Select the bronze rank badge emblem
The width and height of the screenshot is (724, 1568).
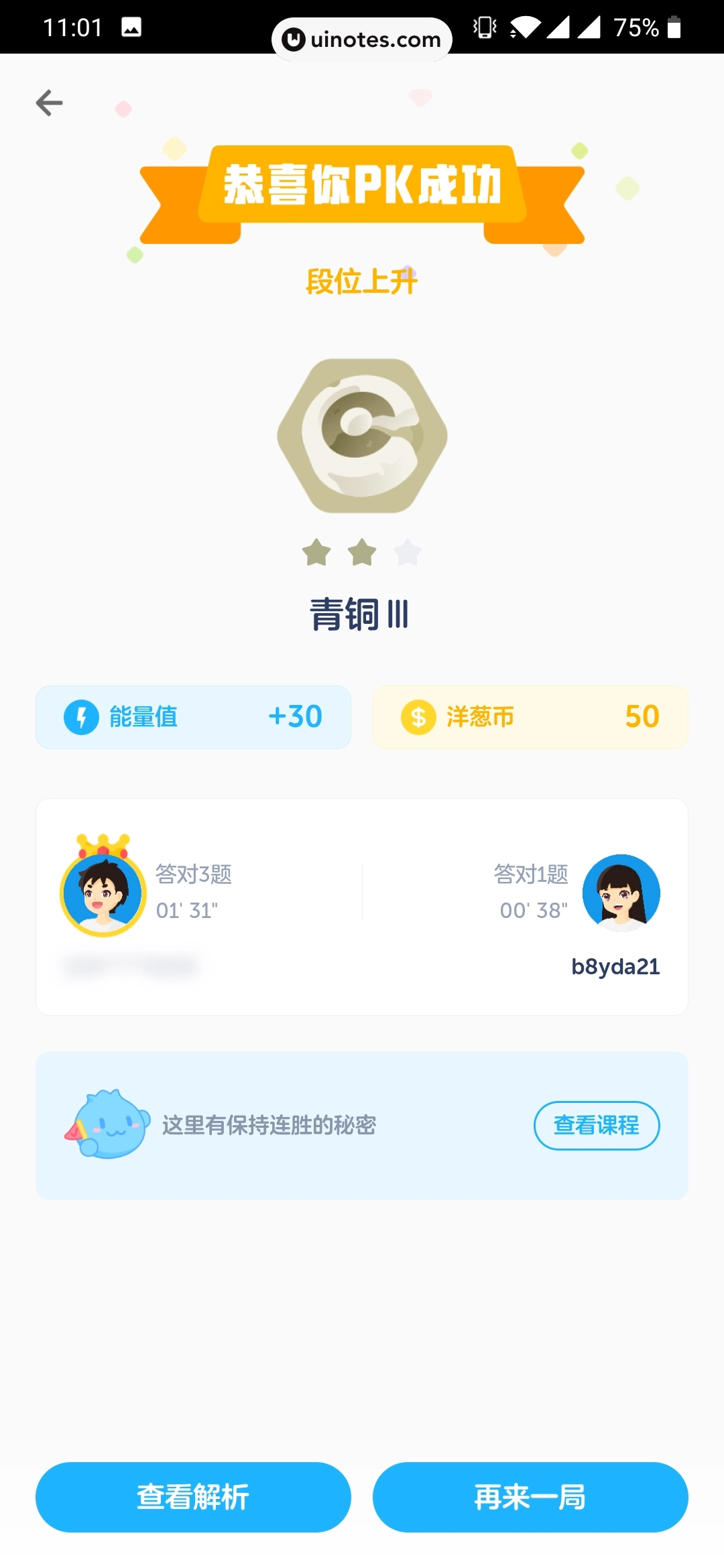[361, 436]
